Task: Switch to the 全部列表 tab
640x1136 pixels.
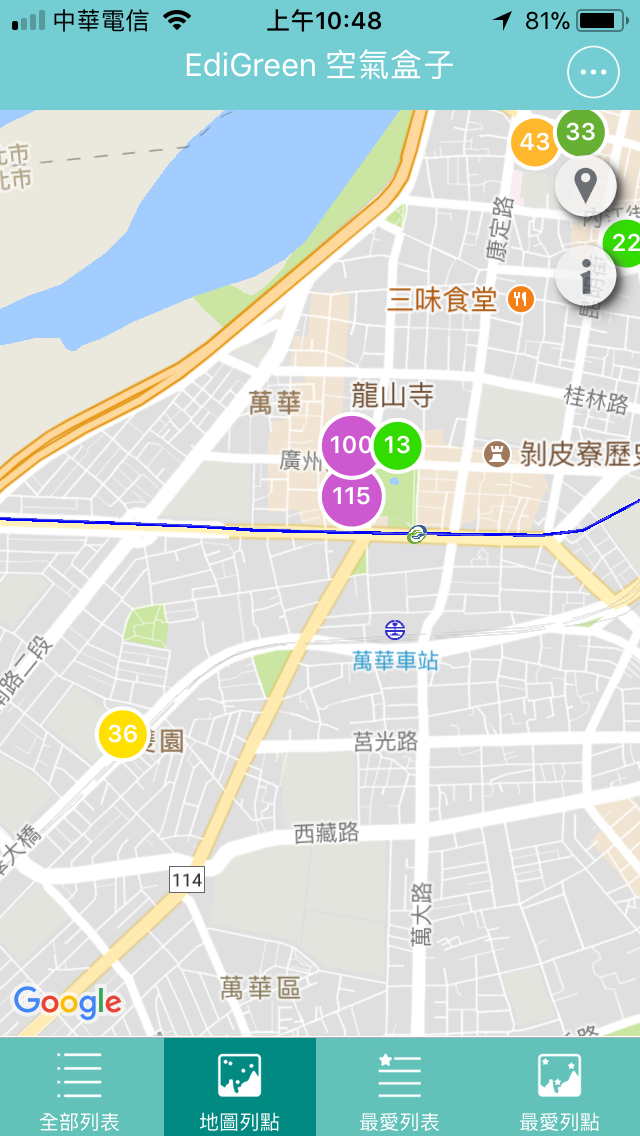Action: coord(80,1088)
